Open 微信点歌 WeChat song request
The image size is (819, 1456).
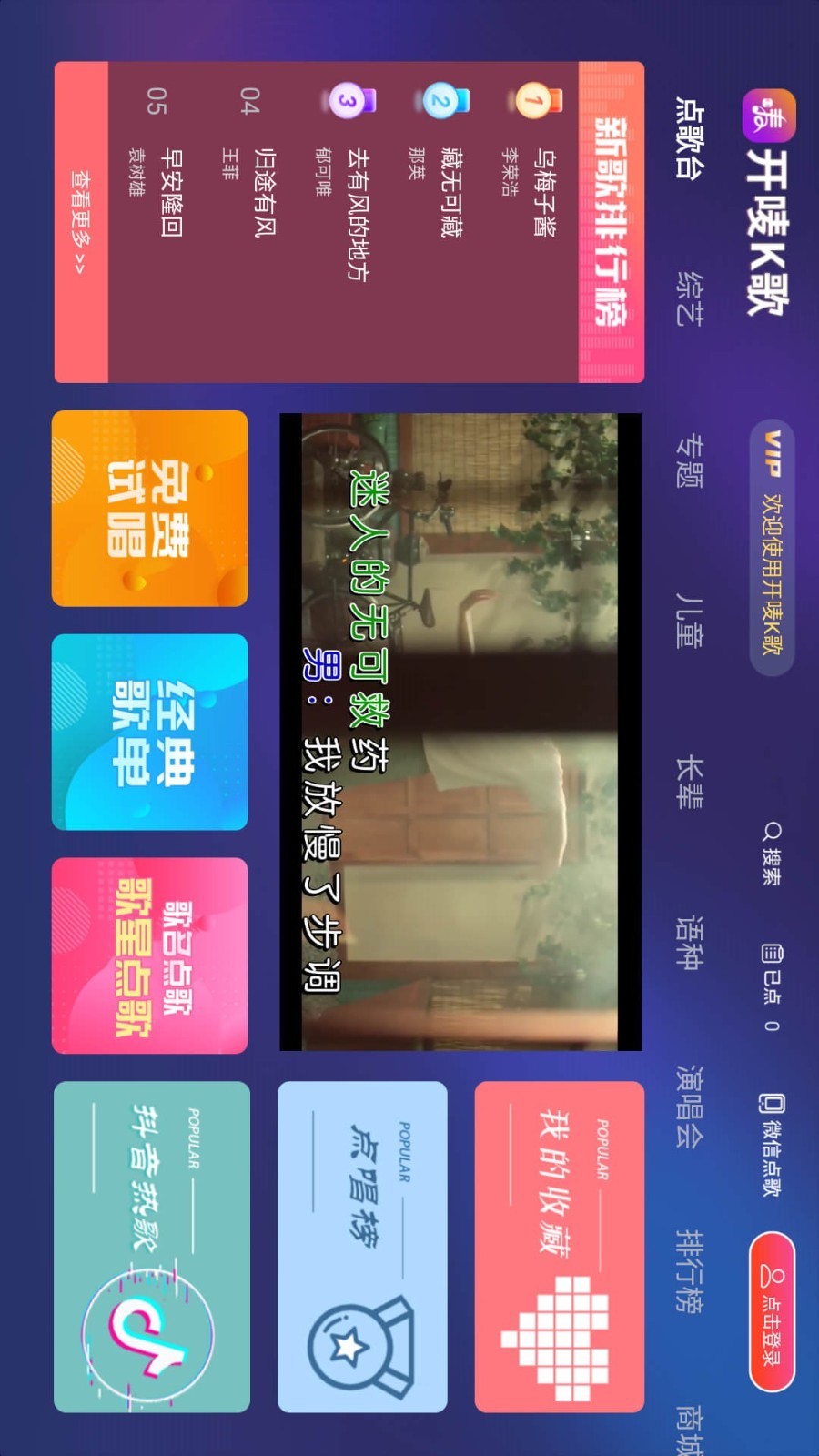772,1145
